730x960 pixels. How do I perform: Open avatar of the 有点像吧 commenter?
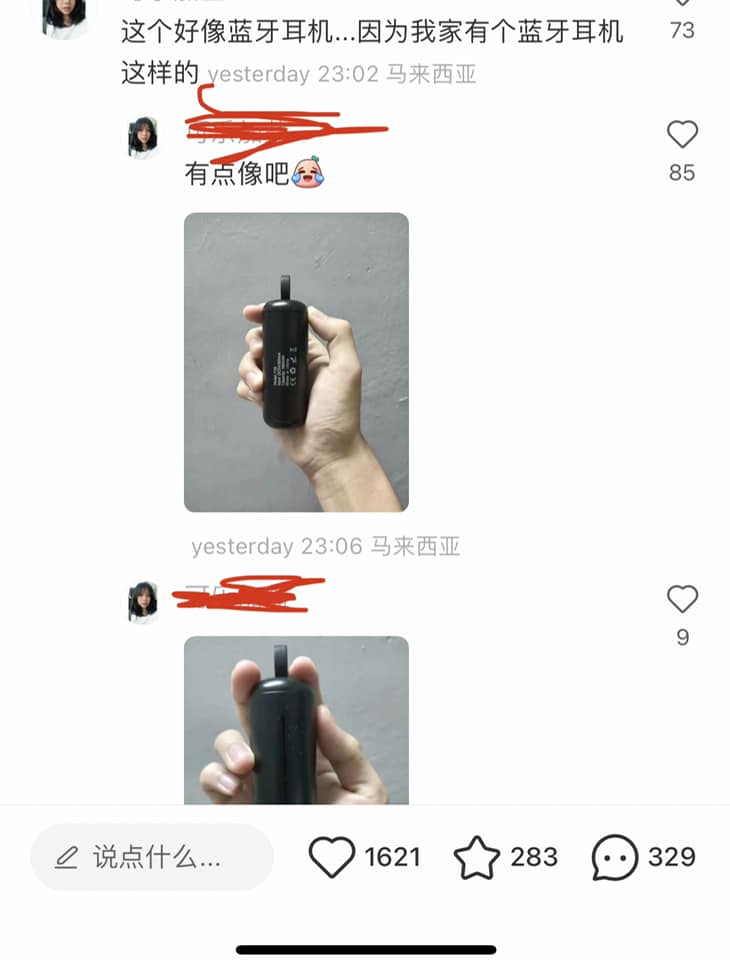pyautogui.click(x=143, y=138)
